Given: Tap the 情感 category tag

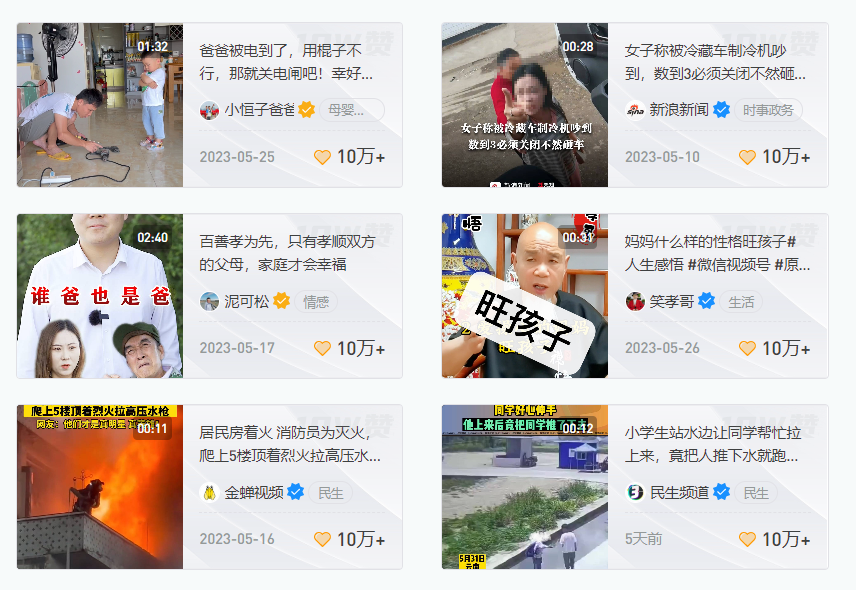Looking at the screenshot, I should click(316, 301).
